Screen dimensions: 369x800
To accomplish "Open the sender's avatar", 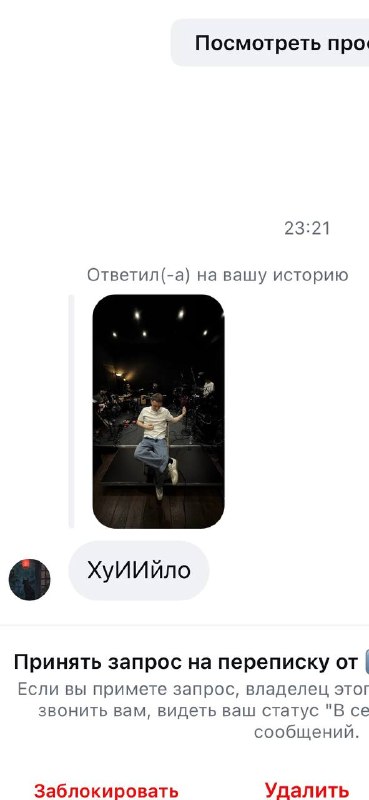I will 30,580.
